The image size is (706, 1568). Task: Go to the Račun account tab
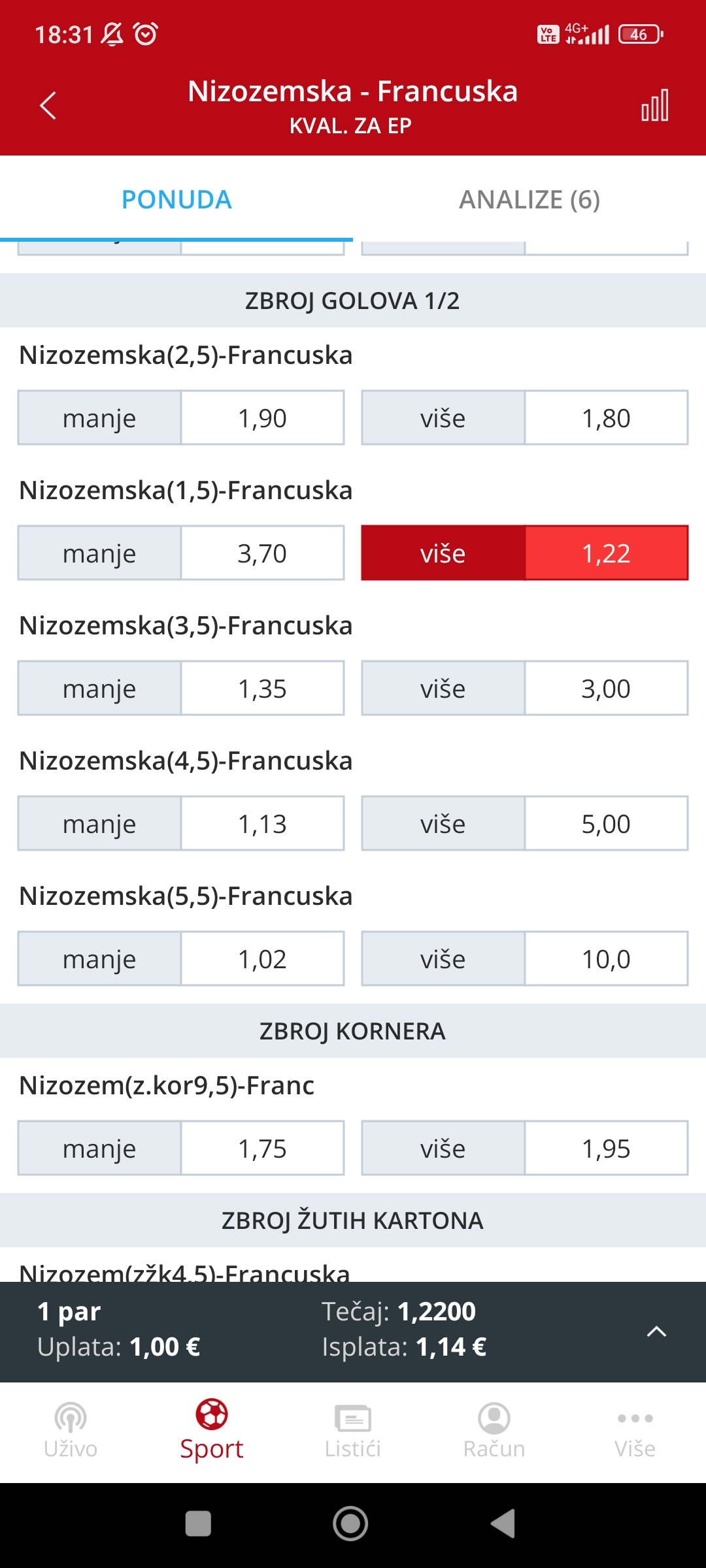[x=494, y=1431]
